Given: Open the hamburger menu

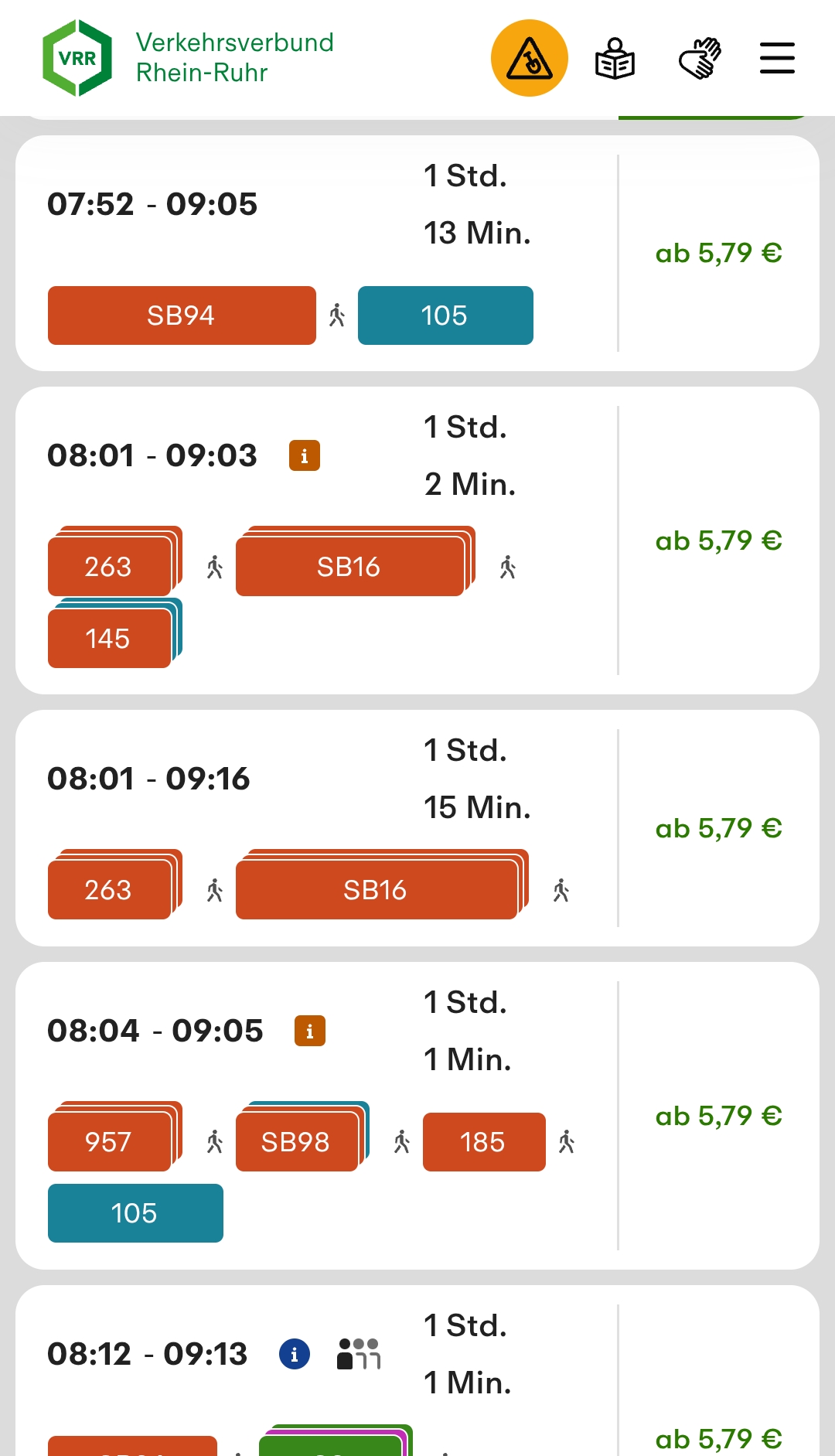Looking at the screenshot, I should click(x=777, y=59).
